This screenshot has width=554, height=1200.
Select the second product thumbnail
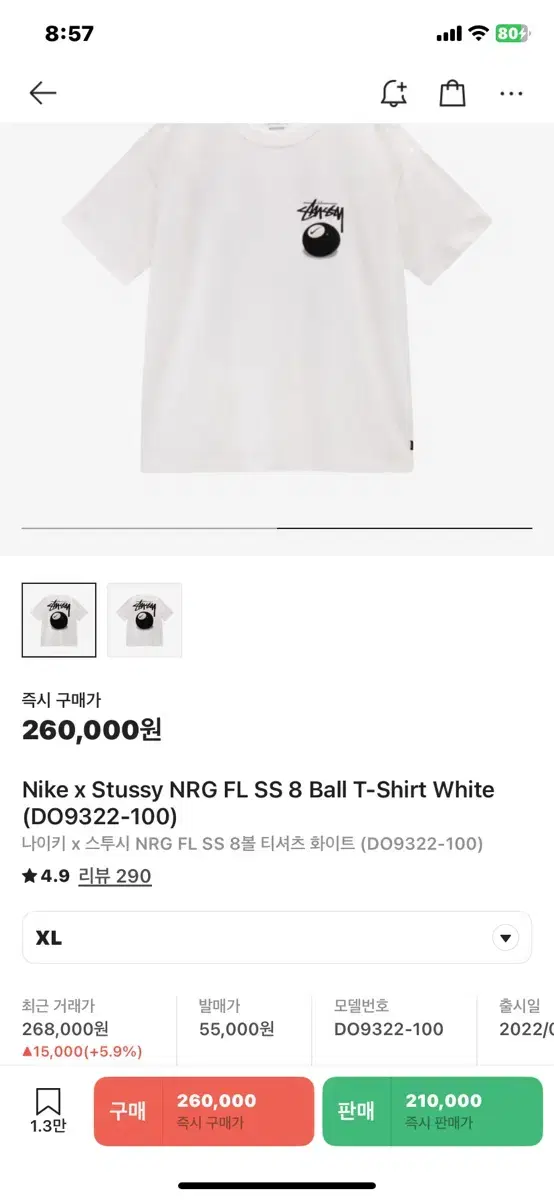(x=145, y=620)
